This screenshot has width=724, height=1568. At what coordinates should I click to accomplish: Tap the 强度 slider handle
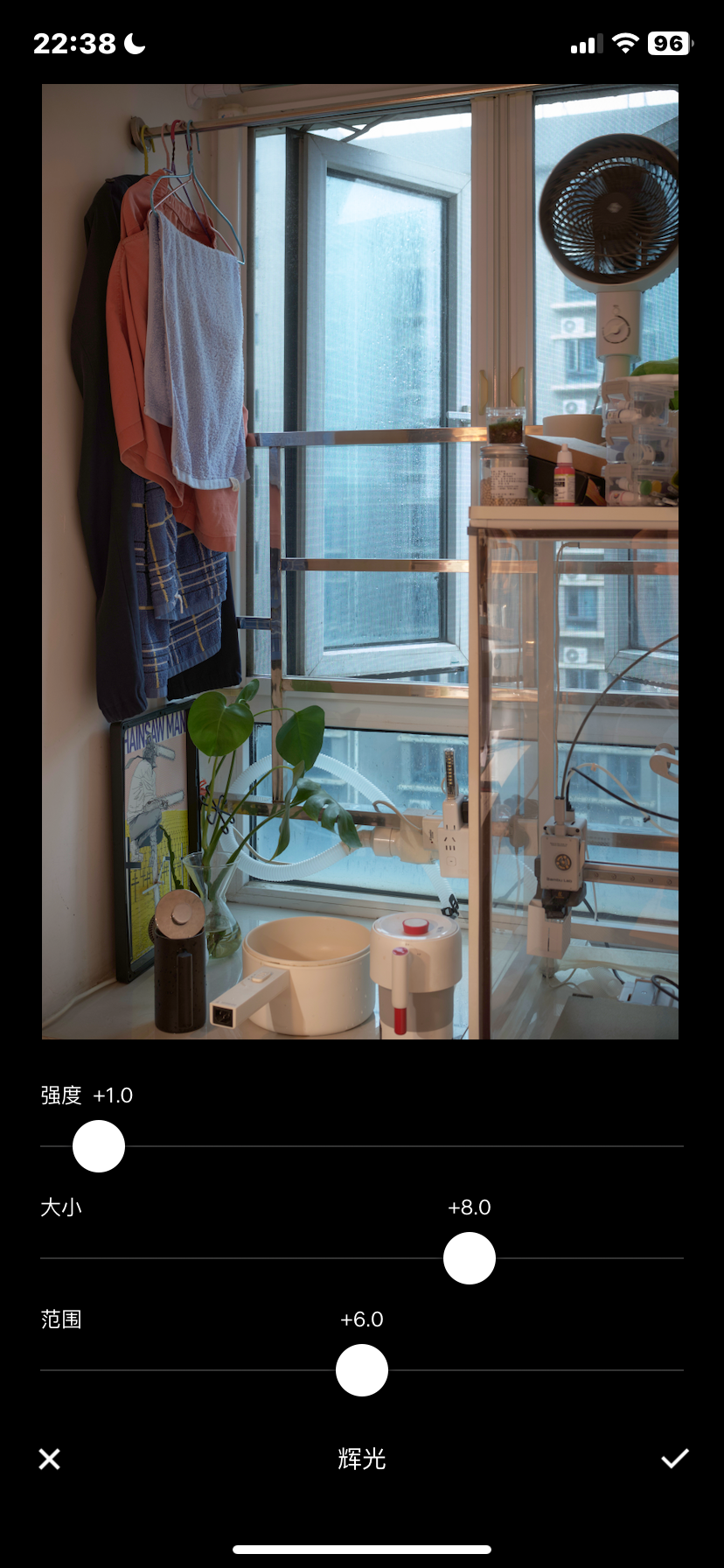click(x=99, y=1146)
